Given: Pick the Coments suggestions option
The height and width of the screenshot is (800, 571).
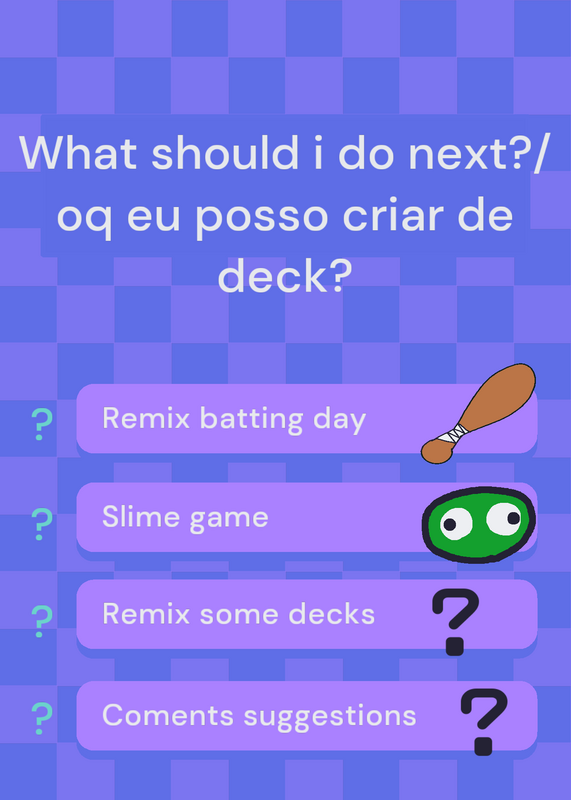Looking at the screenshot, I should click(x=307, y=715).
